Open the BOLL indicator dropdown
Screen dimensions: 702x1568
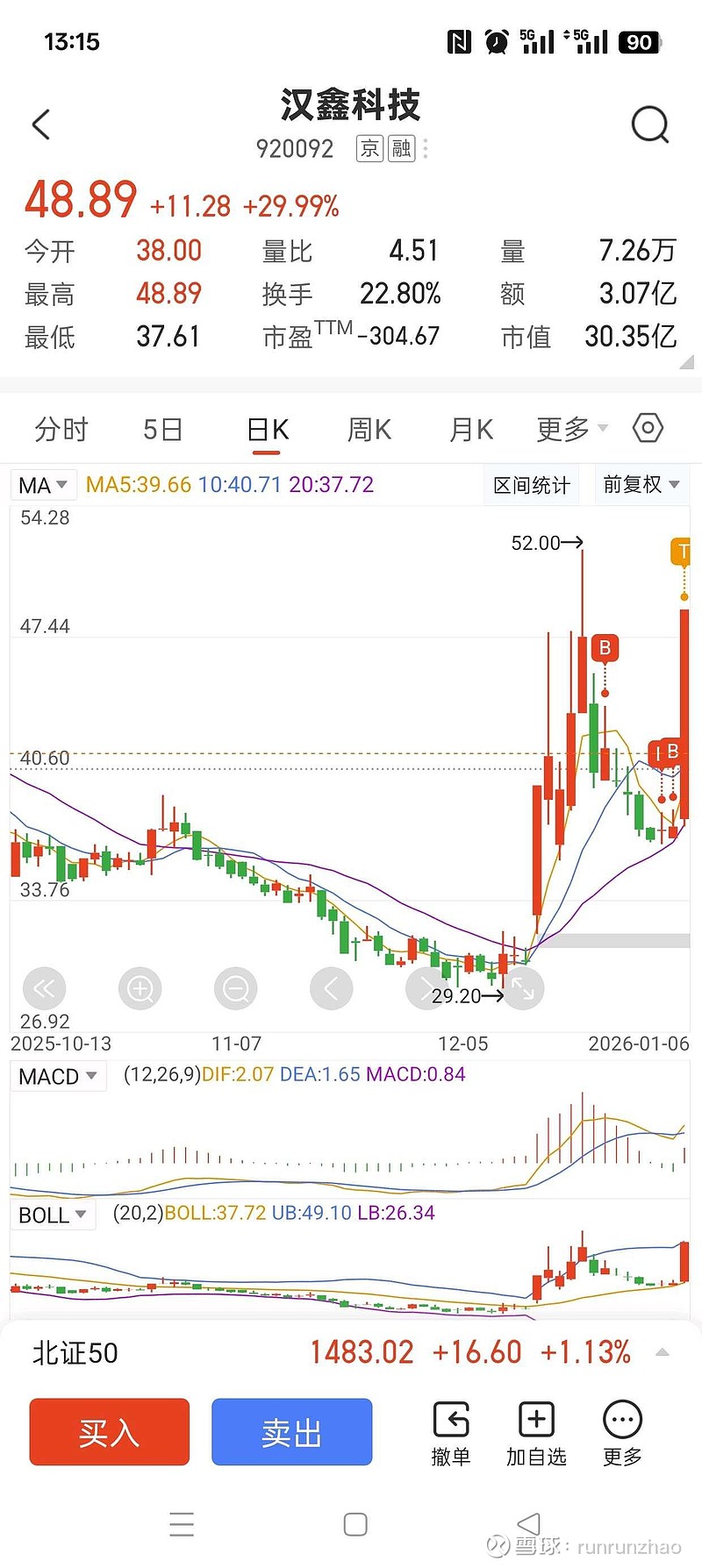[x=52, y=1215]
